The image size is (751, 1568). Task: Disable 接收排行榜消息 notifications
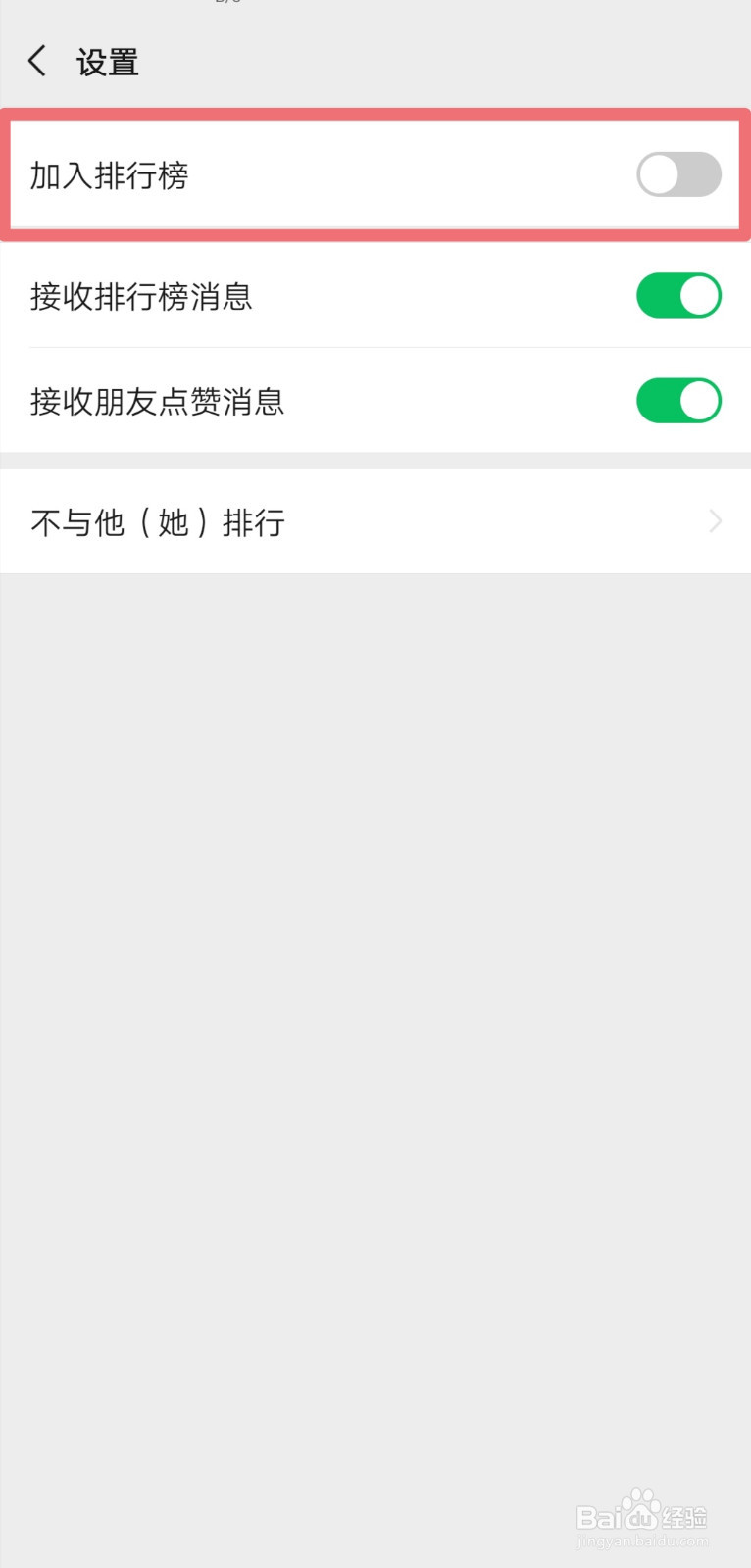(678, 295)
